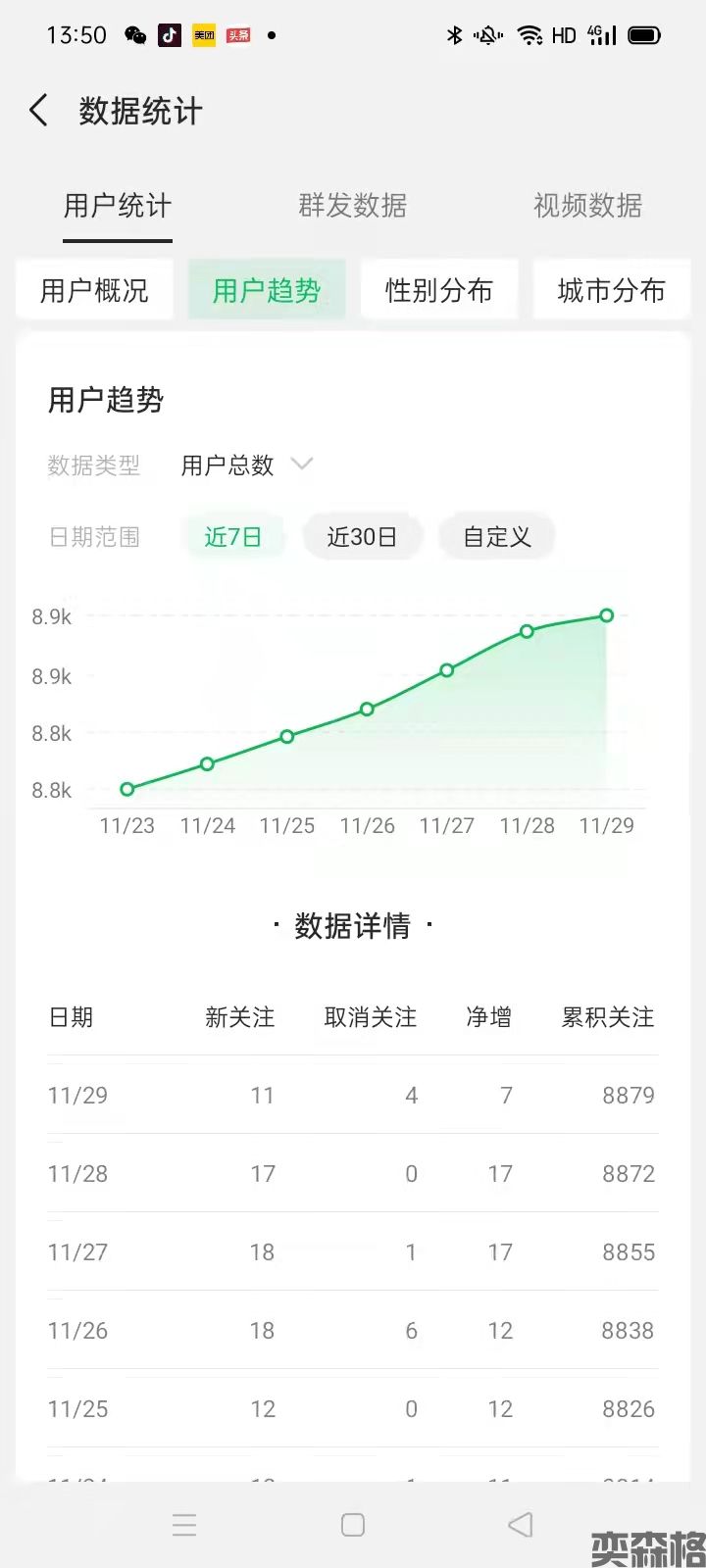Open recent apps from navigation bar

click(x=184, y=1525)
